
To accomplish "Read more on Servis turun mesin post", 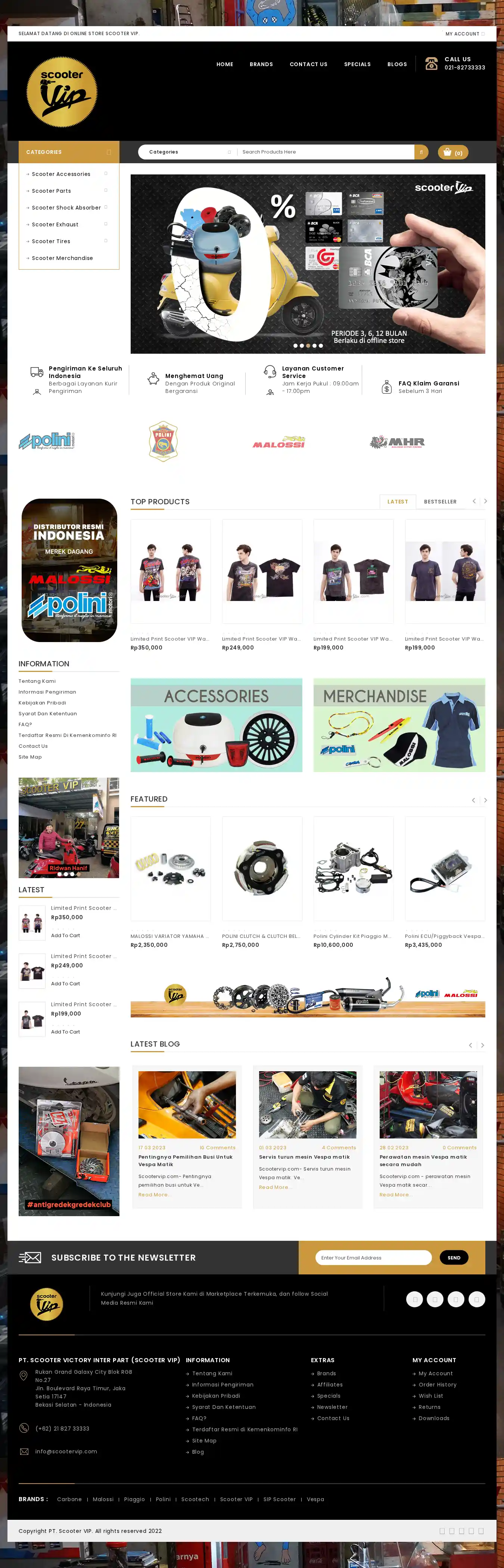I will pos(273,1187).
